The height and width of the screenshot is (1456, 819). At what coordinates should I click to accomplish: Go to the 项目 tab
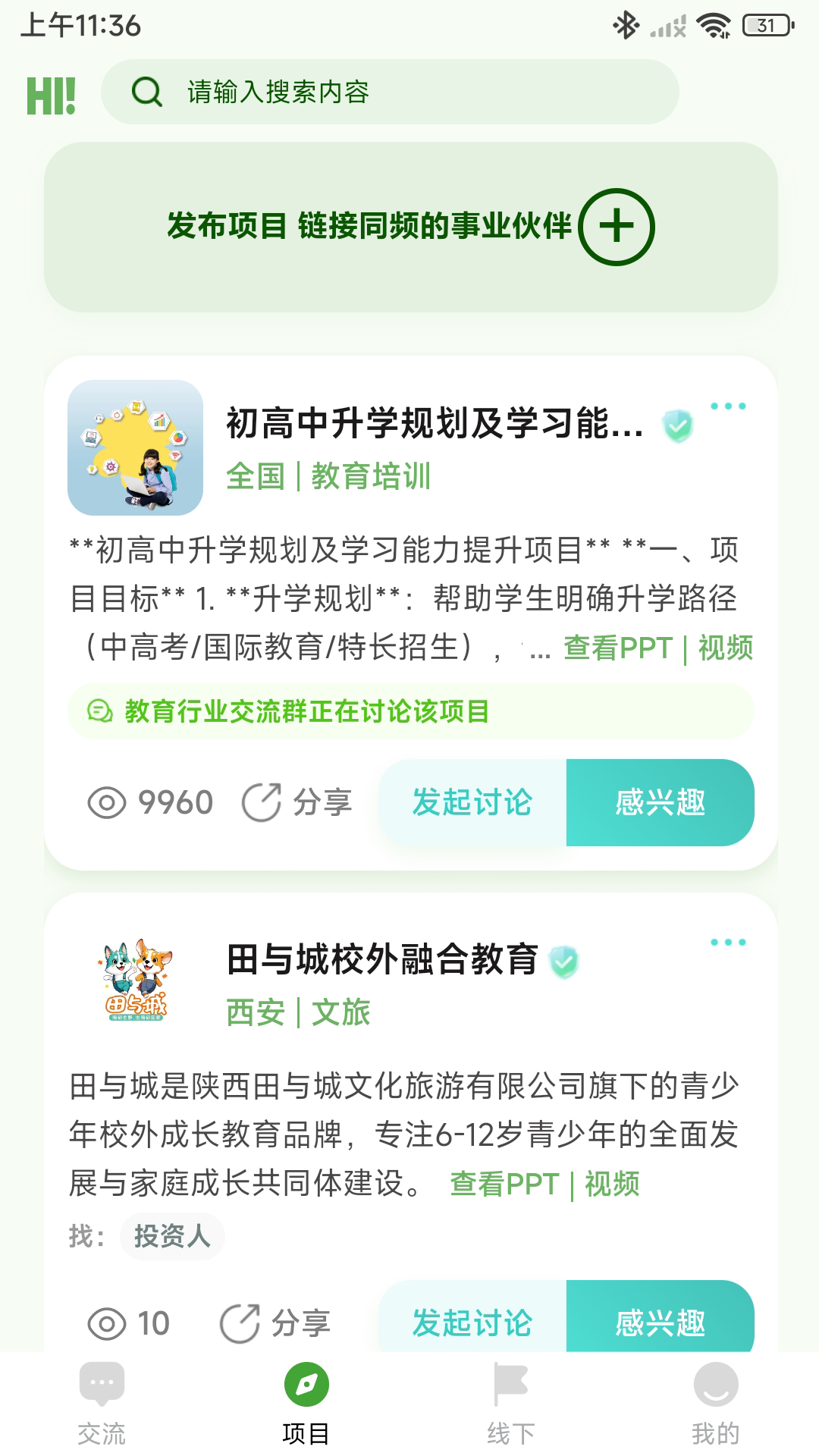306,1403
